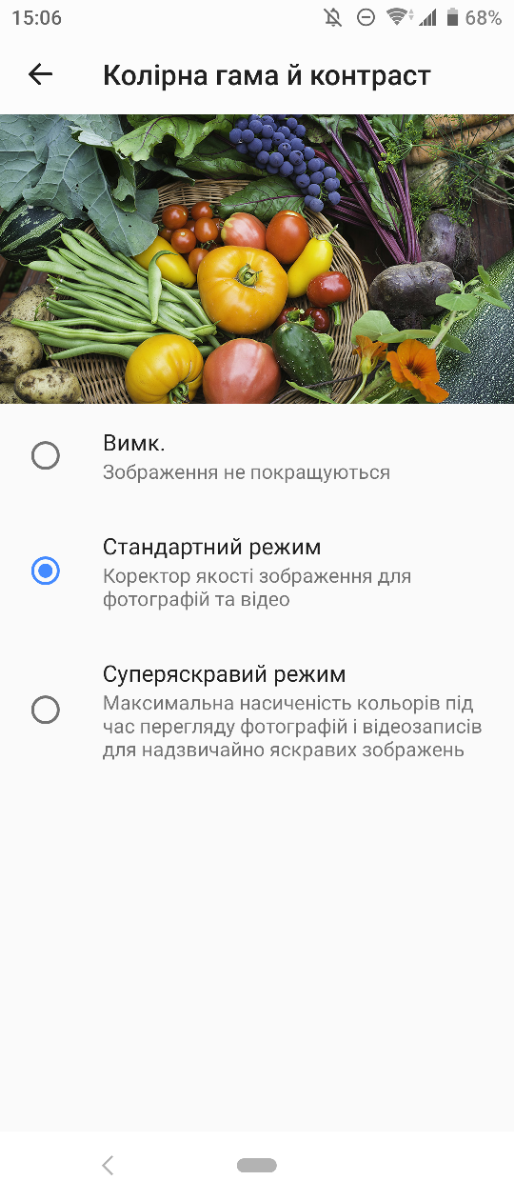Enable Суперяскравий режим
The image size is (514, 1200).
pos(257,710)
